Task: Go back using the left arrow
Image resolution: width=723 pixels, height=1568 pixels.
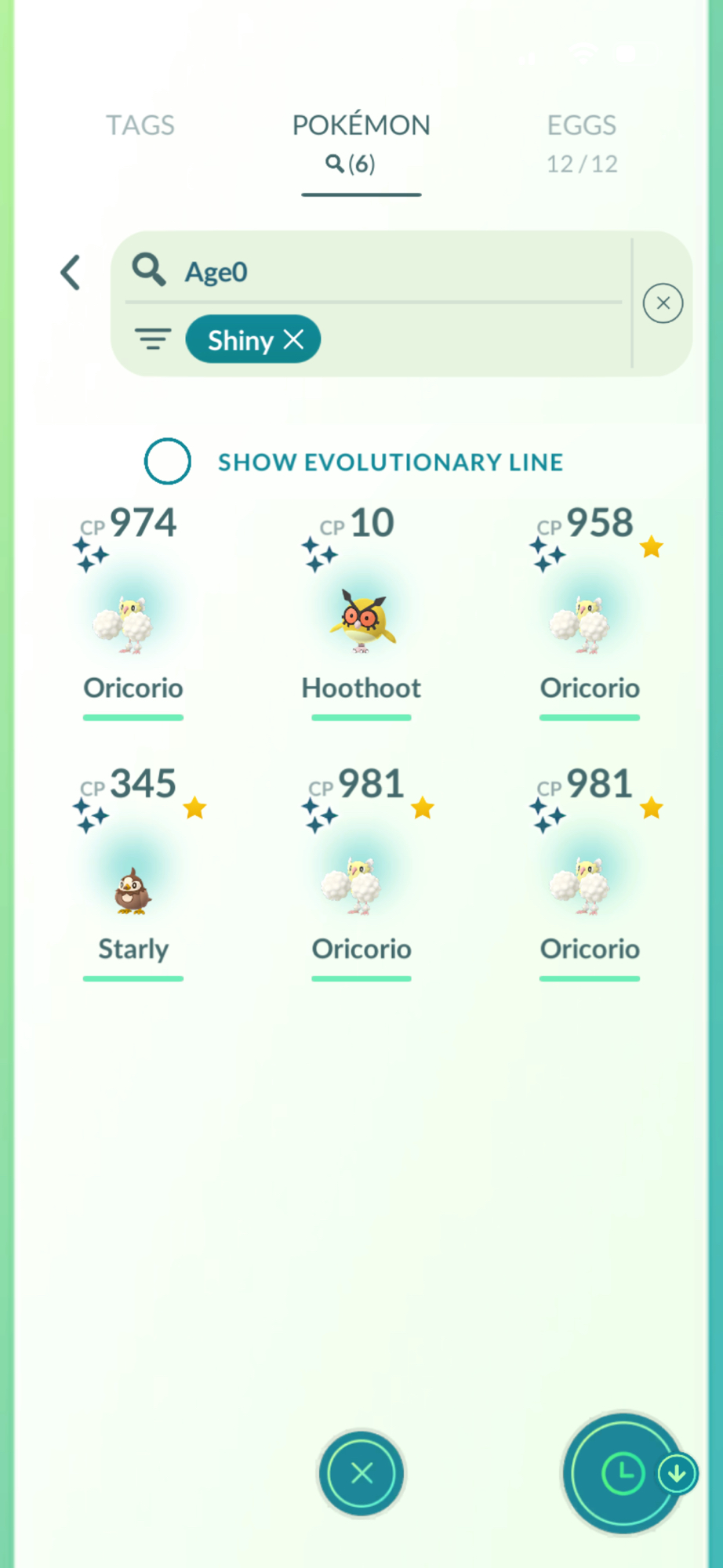Action: 71,273
